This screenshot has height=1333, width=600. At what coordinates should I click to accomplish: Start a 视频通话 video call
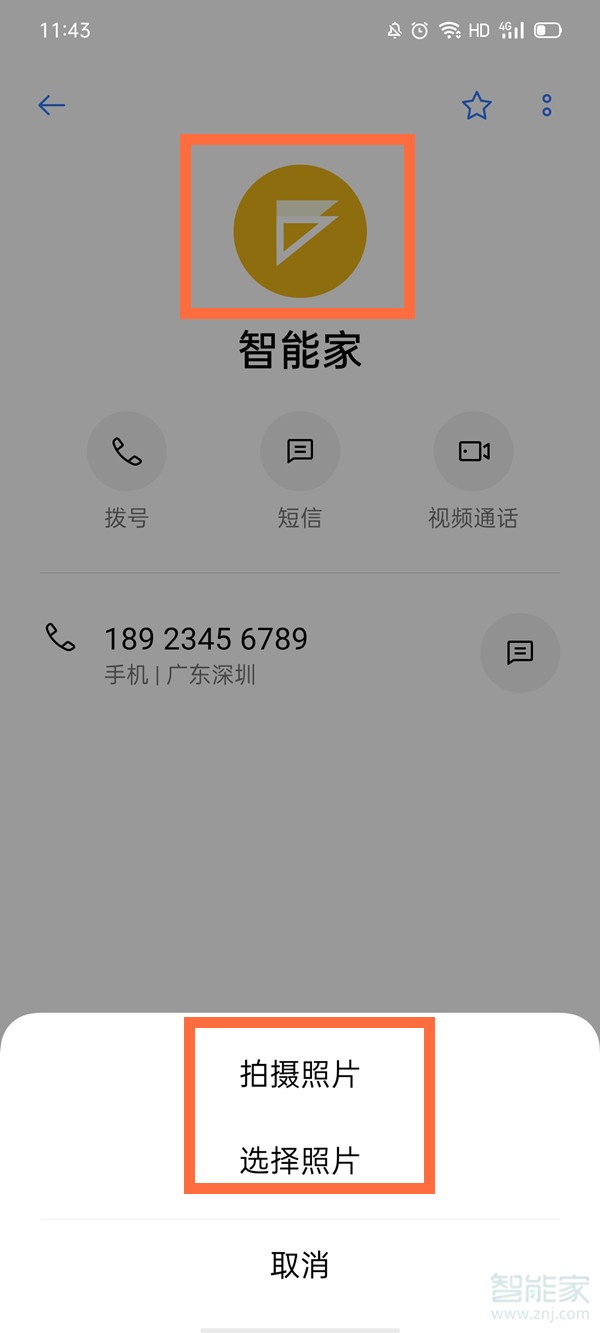tap(473, 452)
